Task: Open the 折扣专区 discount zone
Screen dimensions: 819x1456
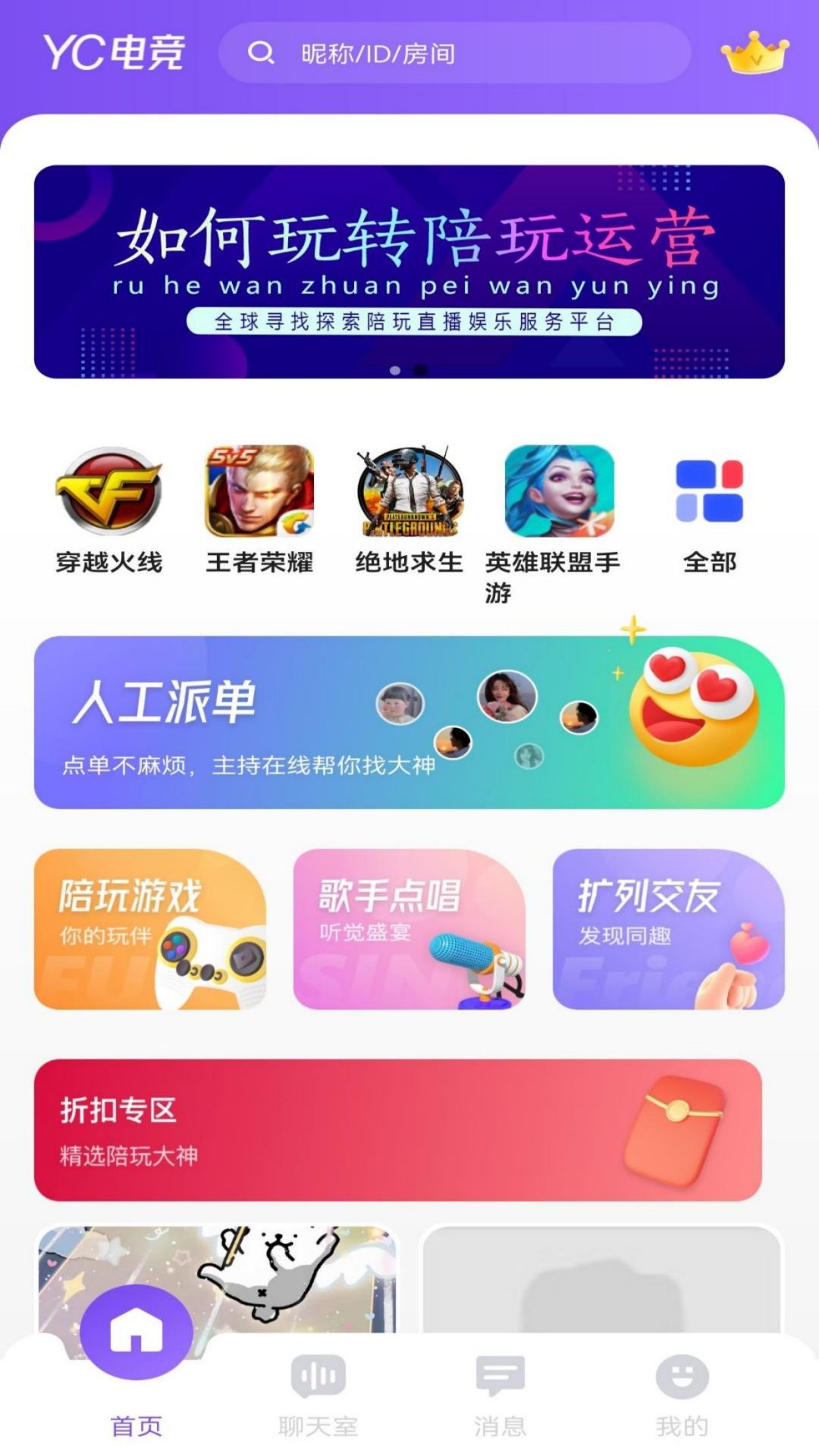Action: coord(398,1130)
